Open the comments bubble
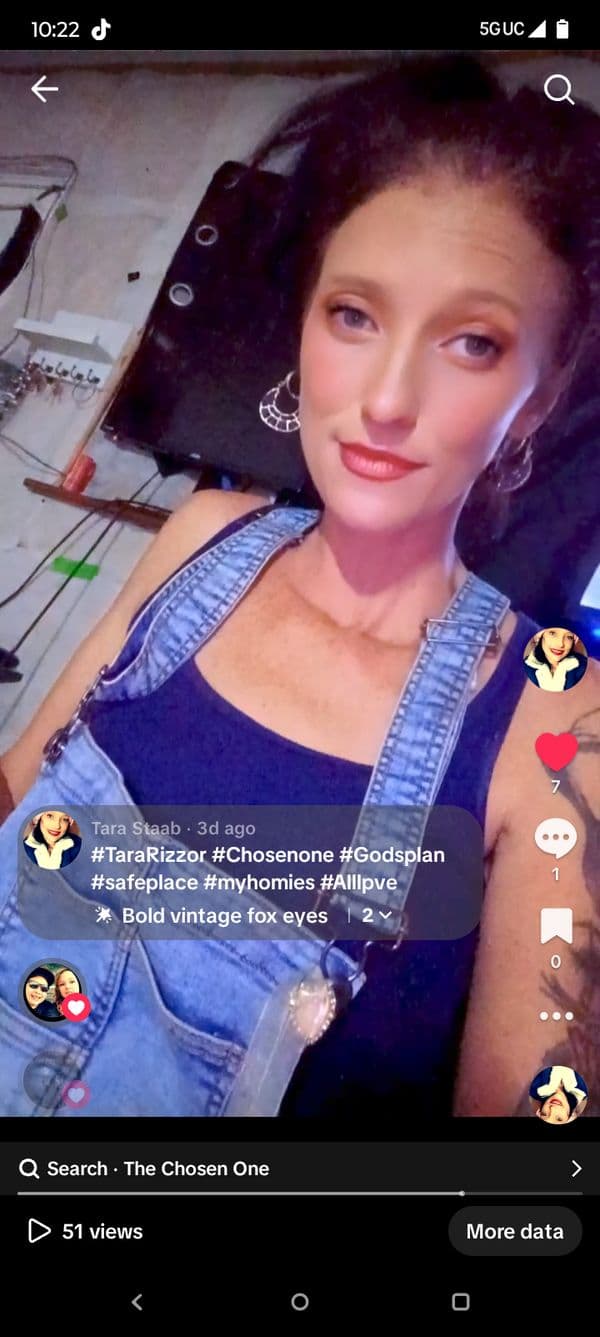 (x=556, y=838)
